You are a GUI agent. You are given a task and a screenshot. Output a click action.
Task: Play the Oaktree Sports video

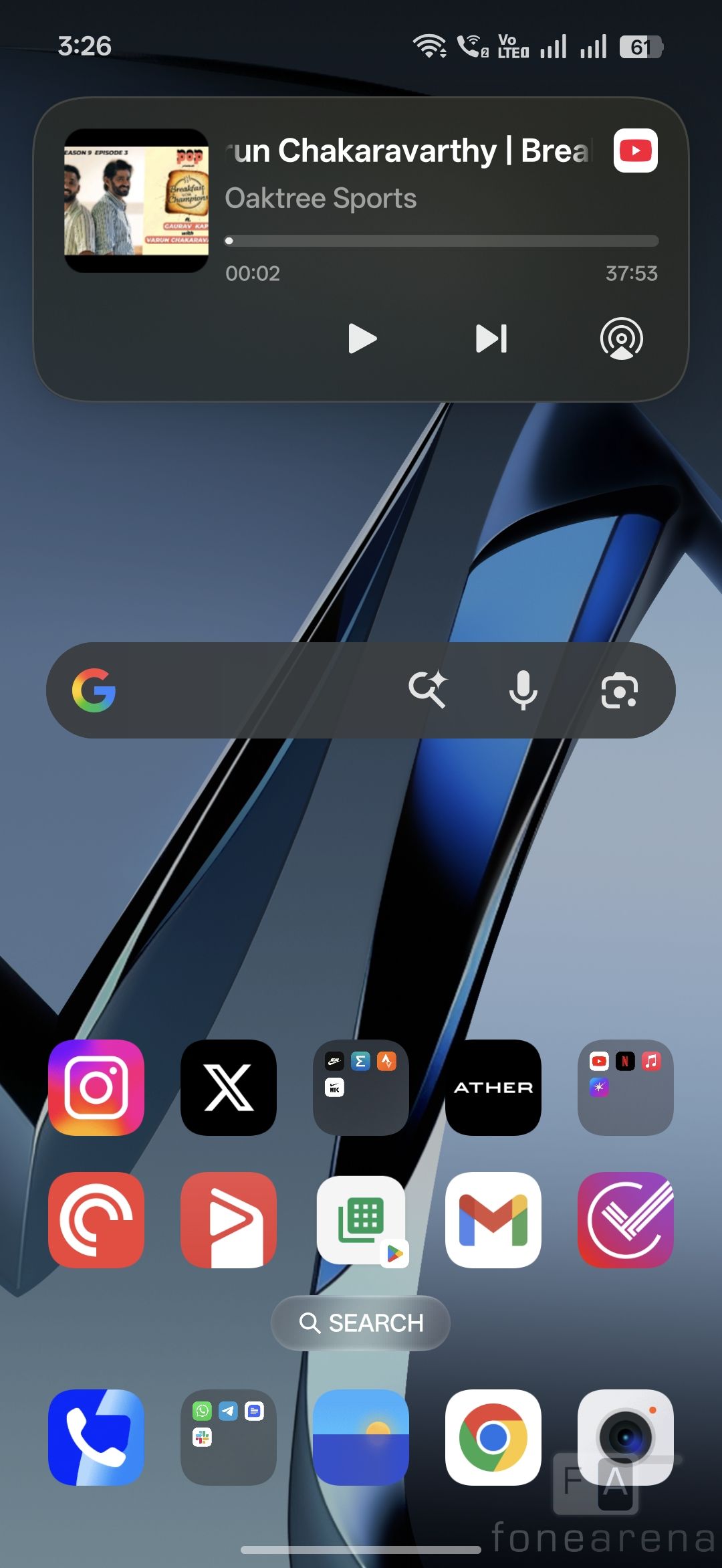tap(362, 338)
